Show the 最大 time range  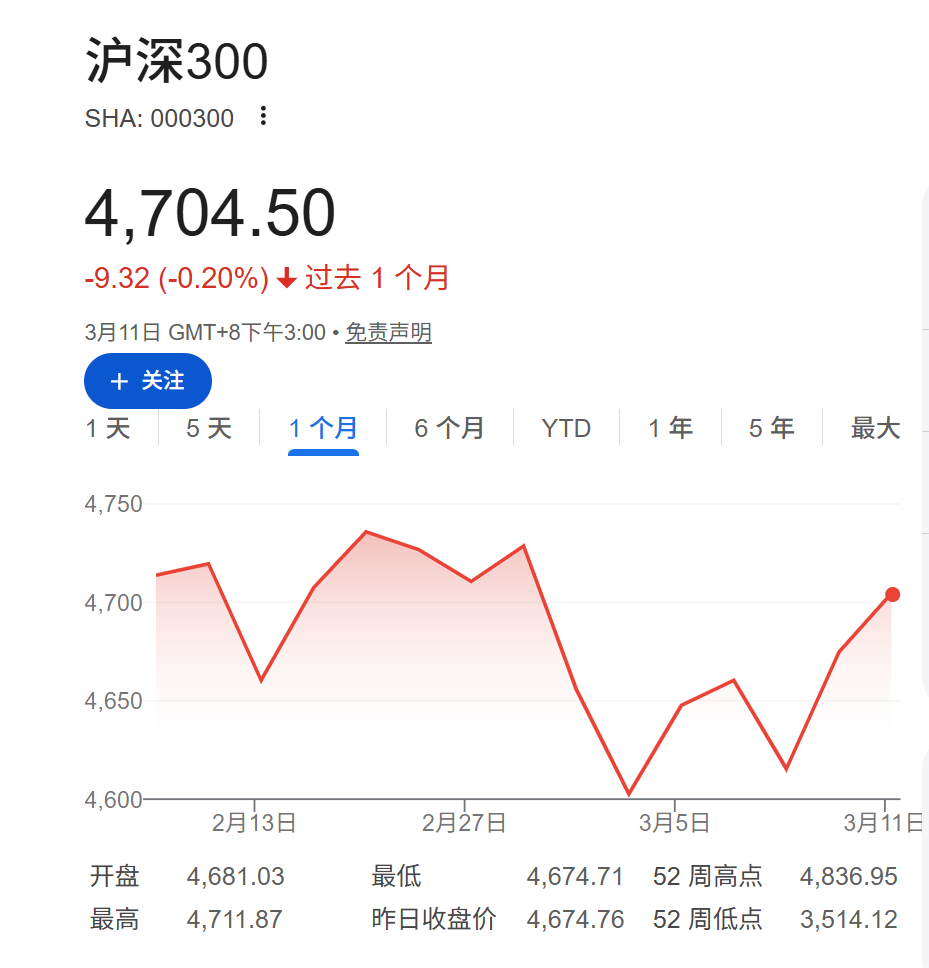click(875, 429)
